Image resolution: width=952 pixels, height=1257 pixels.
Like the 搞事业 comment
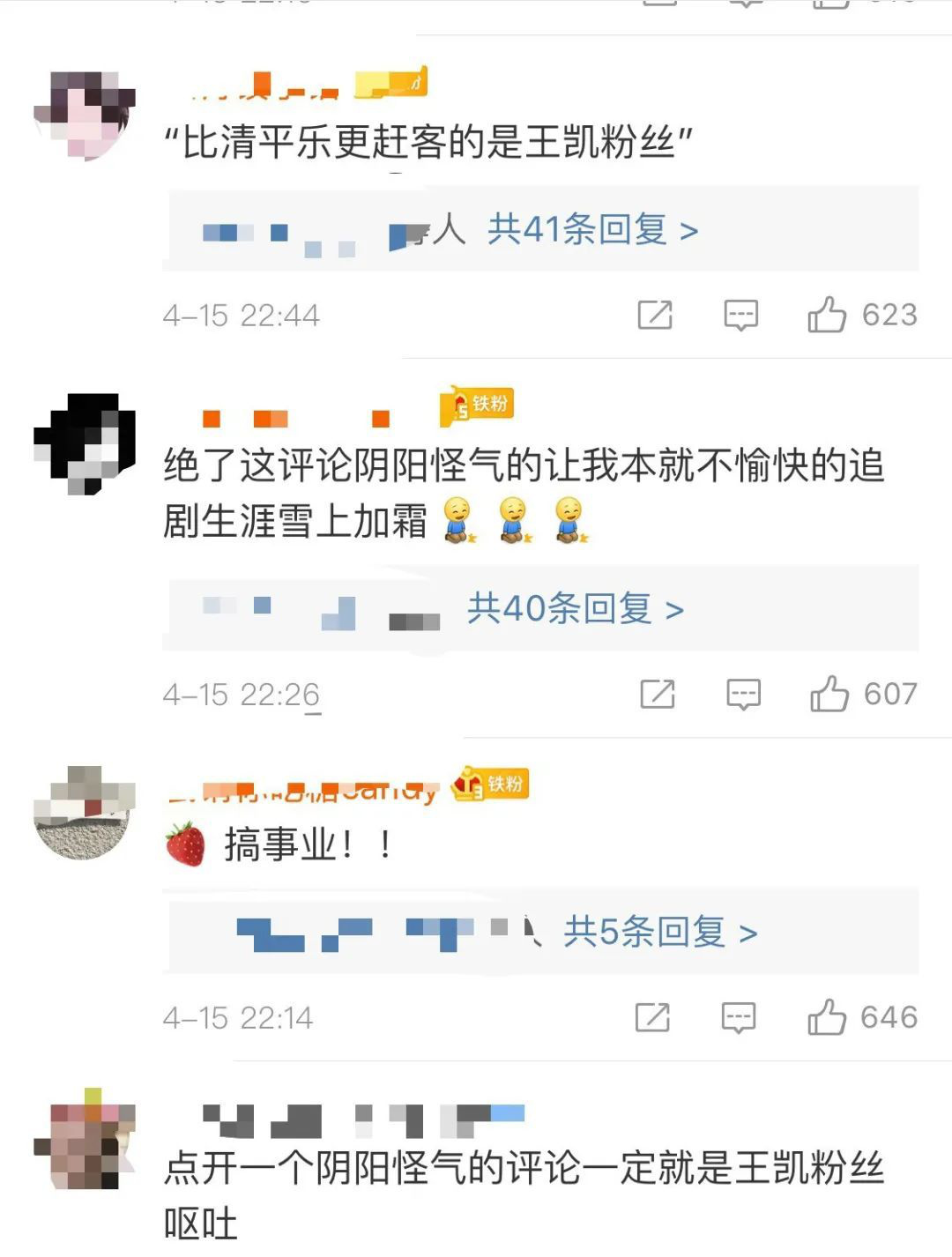[x=827, y=1017]
